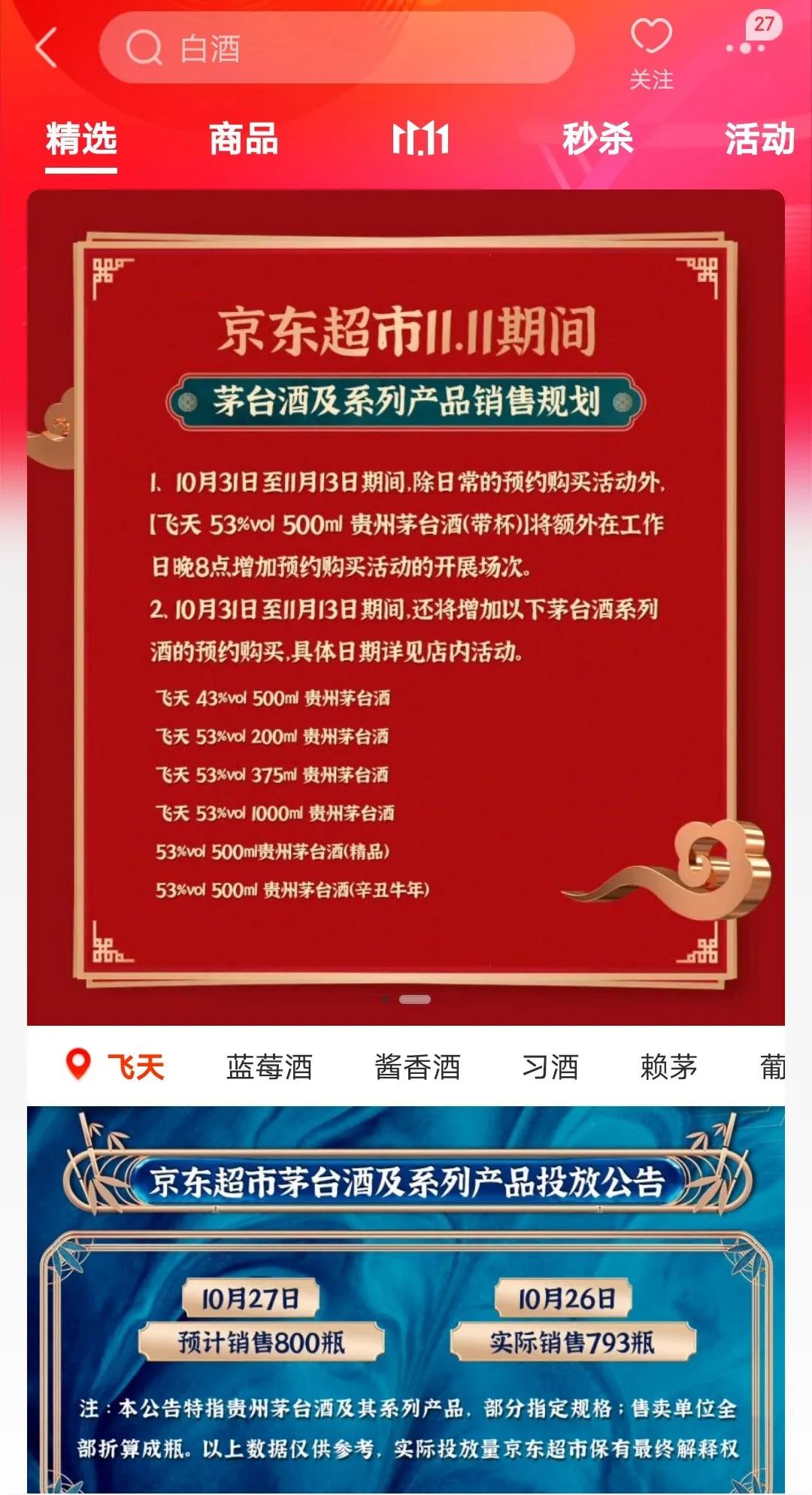Select the 蓝莓酒 category
Viewport: 812px width, 1495px height.
(269, 1066)
